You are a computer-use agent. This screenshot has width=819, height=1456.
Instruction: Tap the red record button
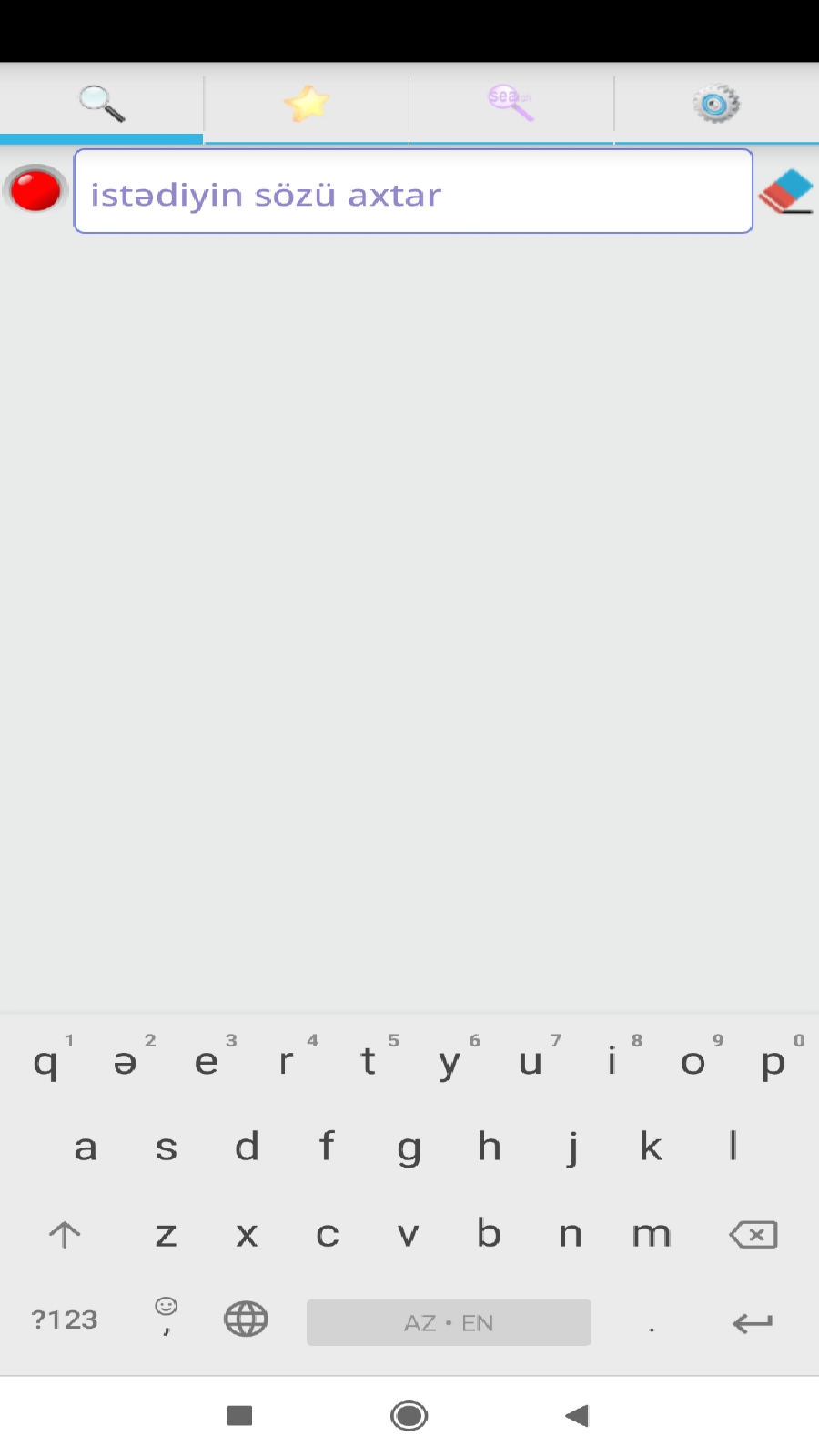(x=35, y=191)
